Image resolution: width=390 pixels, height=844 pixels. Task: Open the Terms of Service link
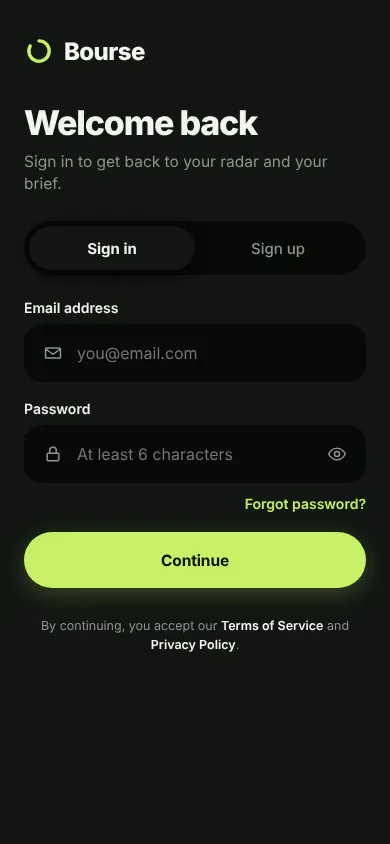(272, 625)
